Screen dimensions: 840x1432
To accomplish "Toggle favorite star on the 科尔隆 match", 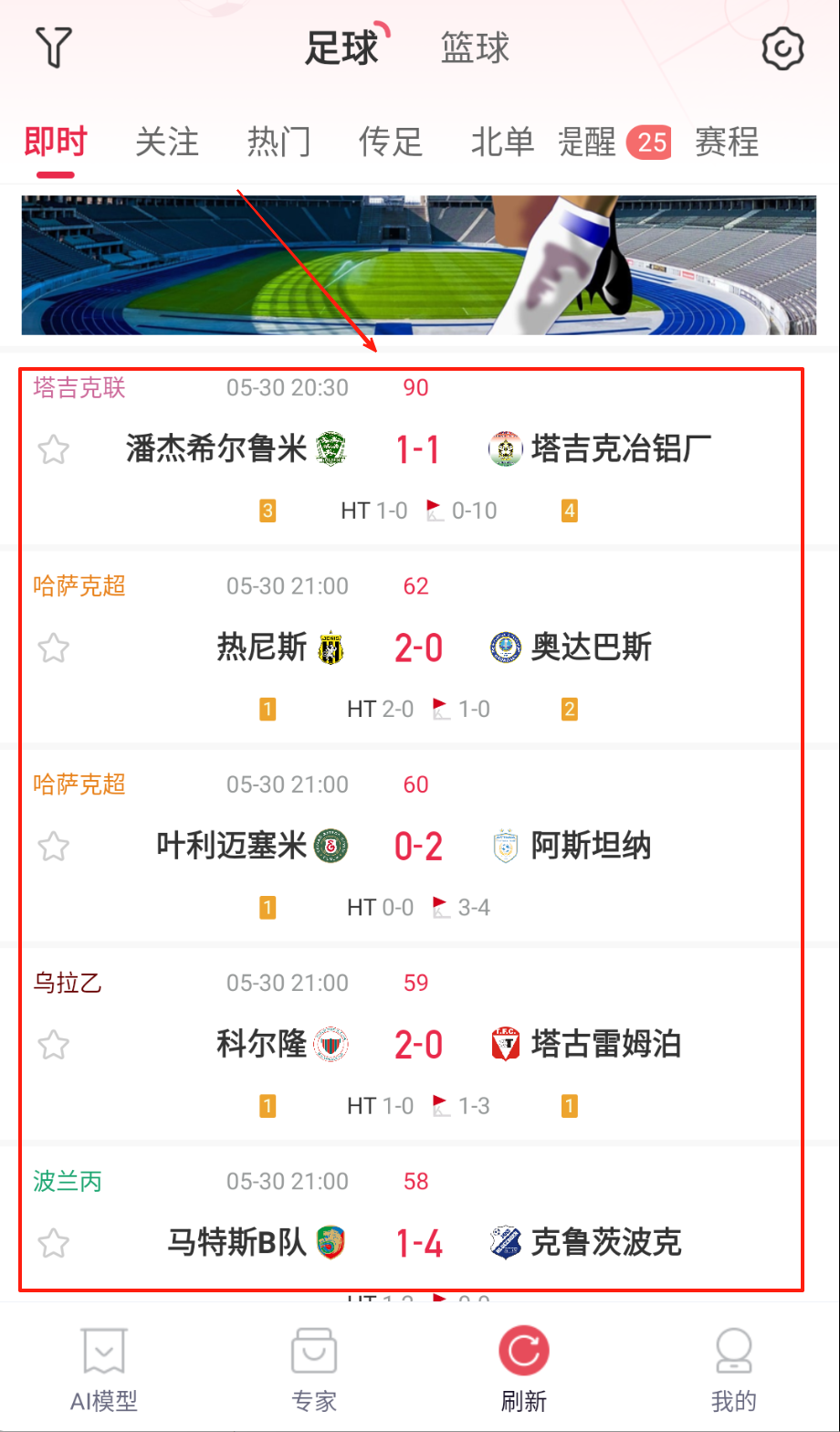I will coord(52,1045).
